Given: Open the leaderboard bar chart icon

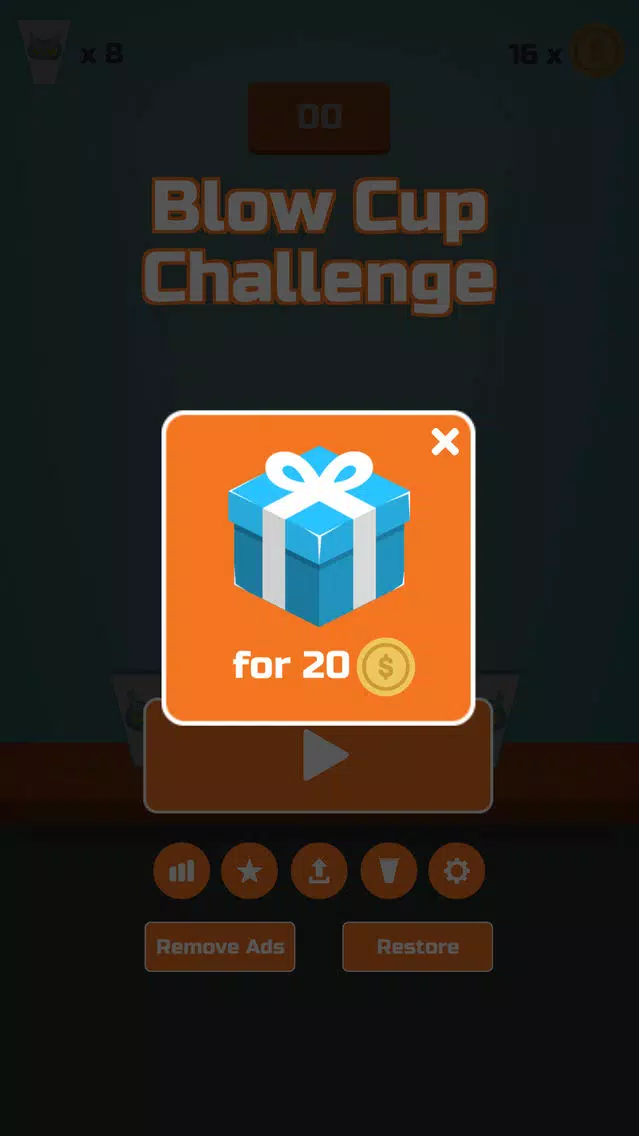Looking at the screenshot, I should tap(181, 871).
